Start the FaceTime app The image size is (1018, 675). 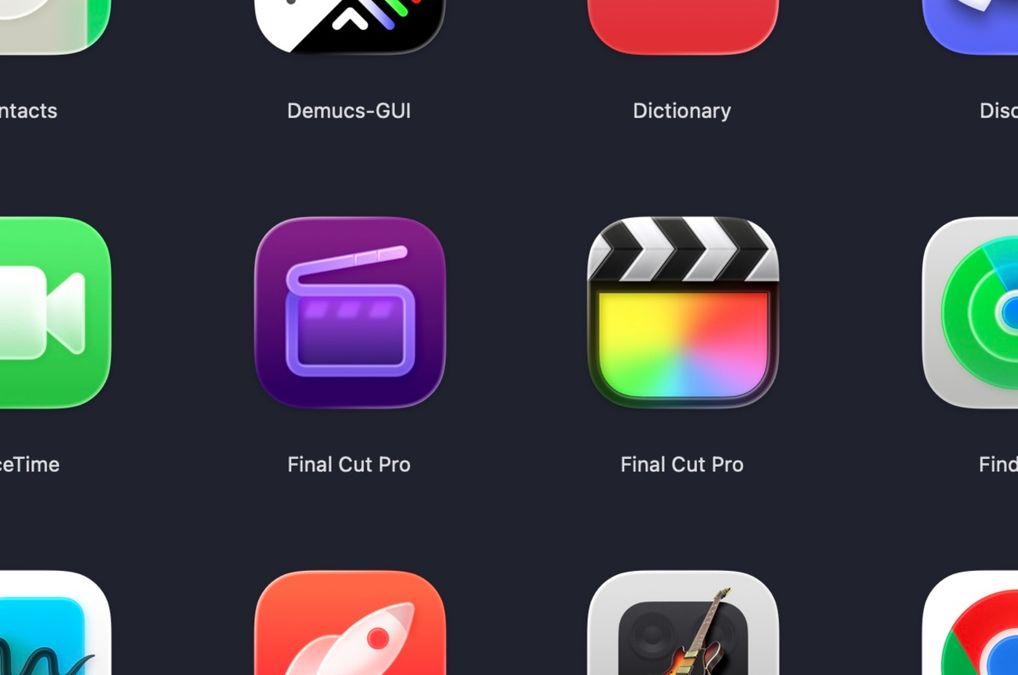tap(50, 312)
